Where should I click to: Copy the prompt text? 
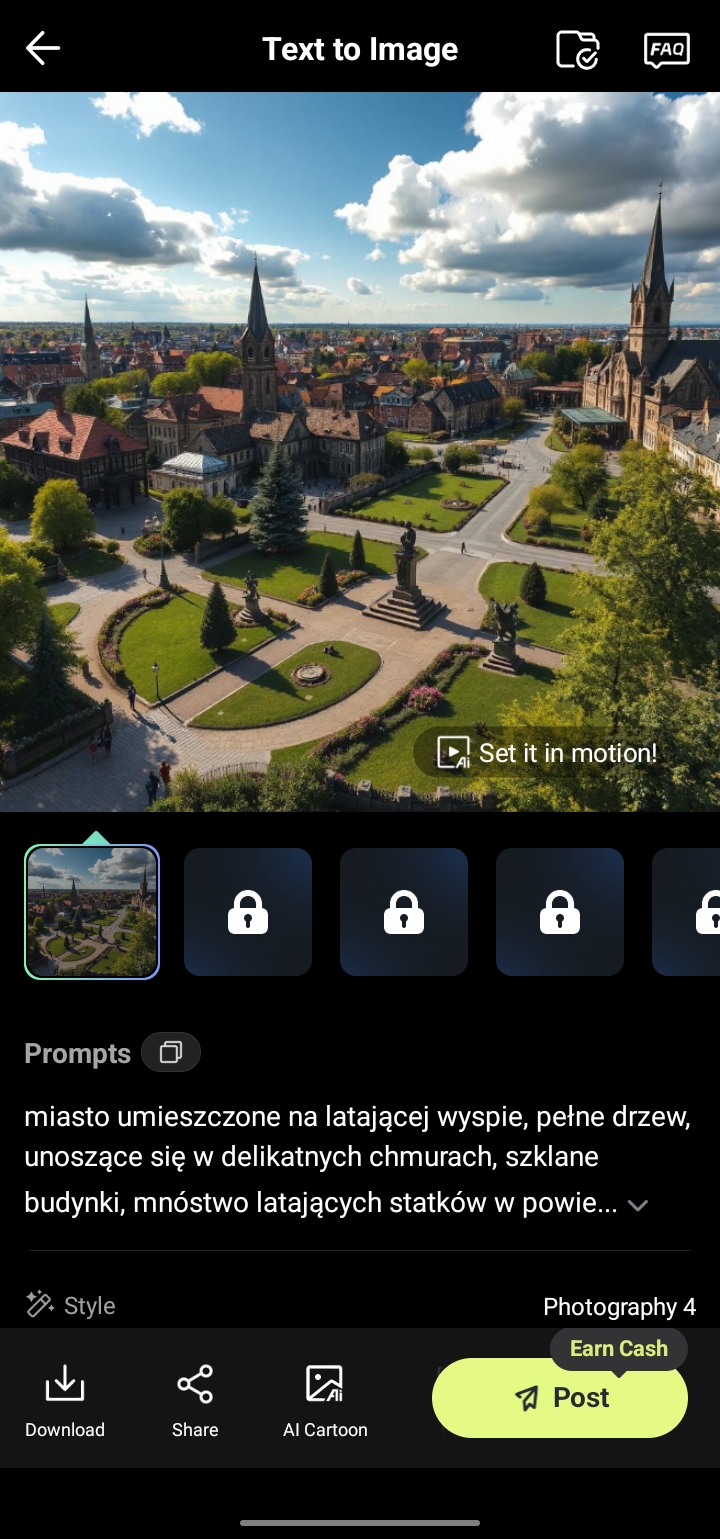(171, 1052)
